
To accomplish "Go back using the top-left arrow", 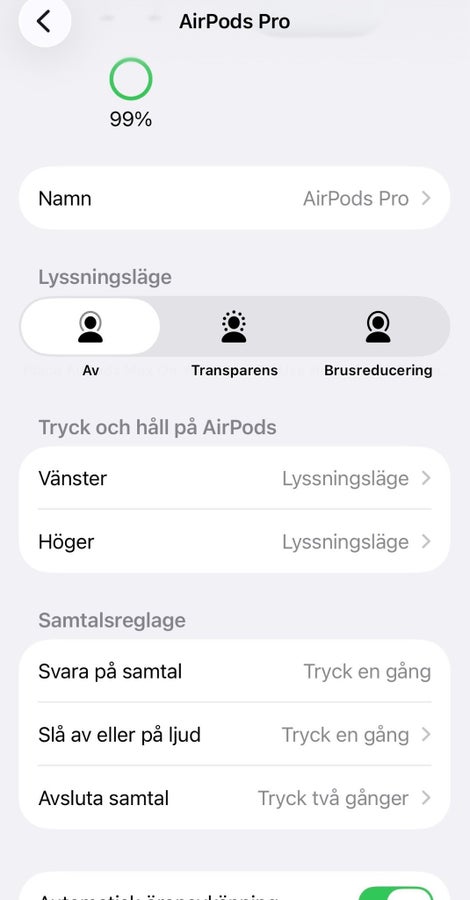I will click(45, 21).
